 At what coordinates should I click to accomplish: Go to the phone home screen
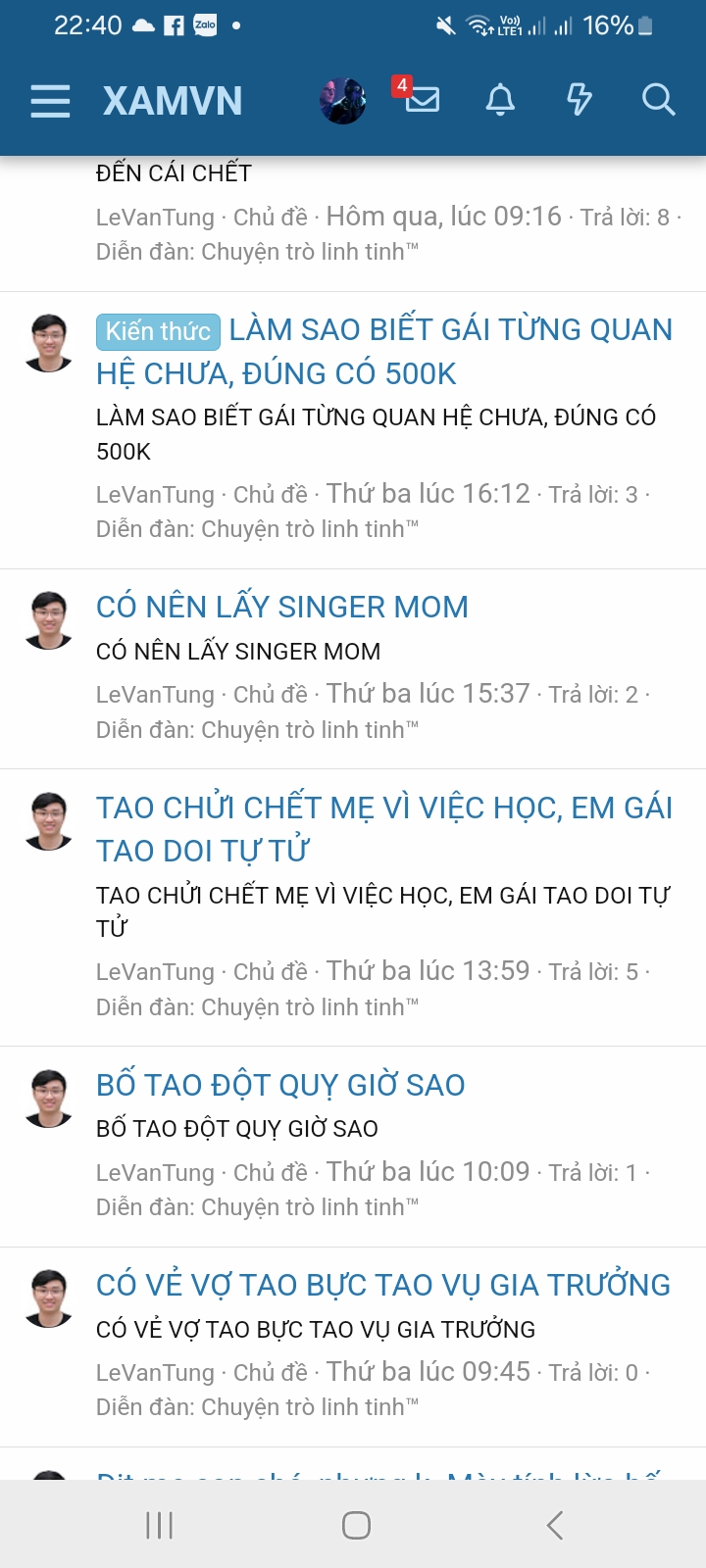[356, 1525]
